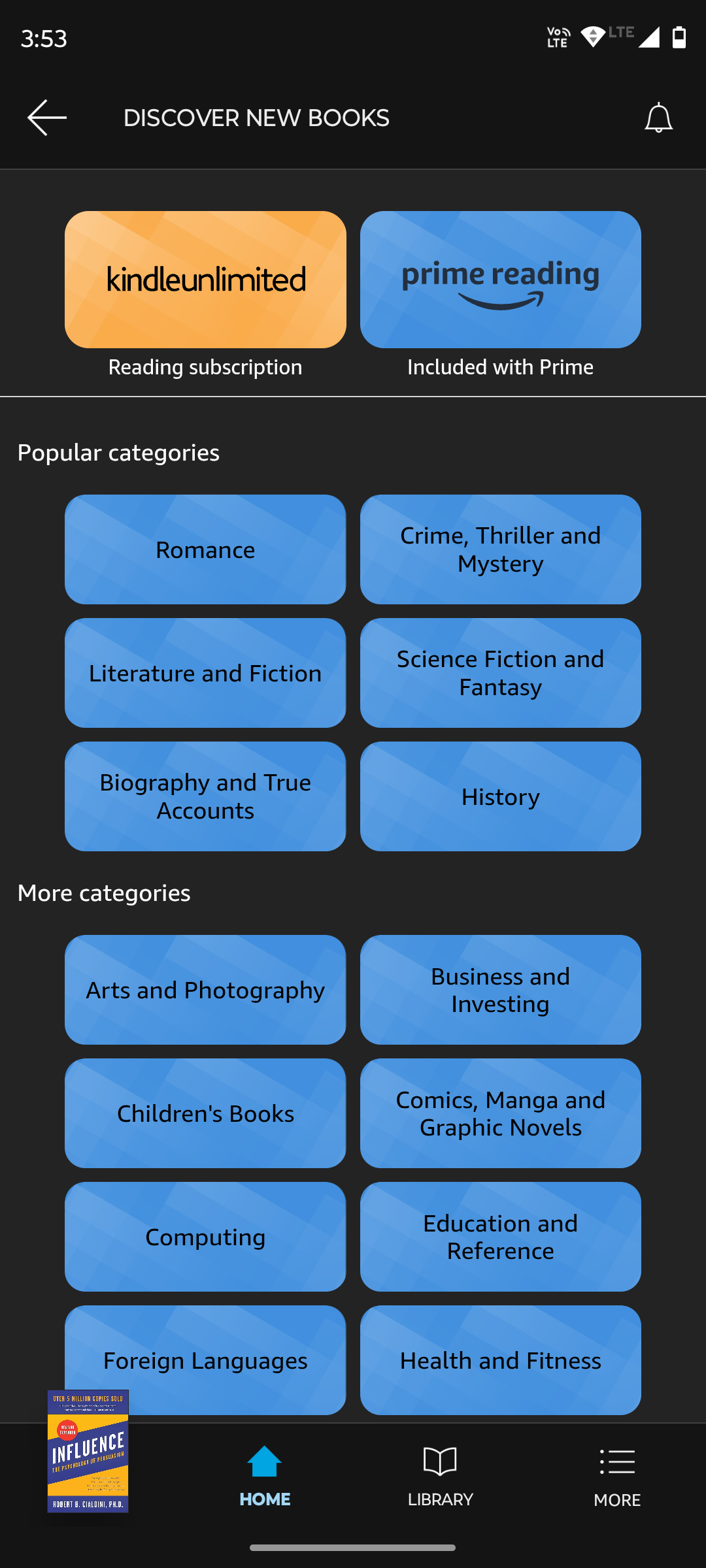
Task: Resume reading the Influence book
Action: [88, 1452]
